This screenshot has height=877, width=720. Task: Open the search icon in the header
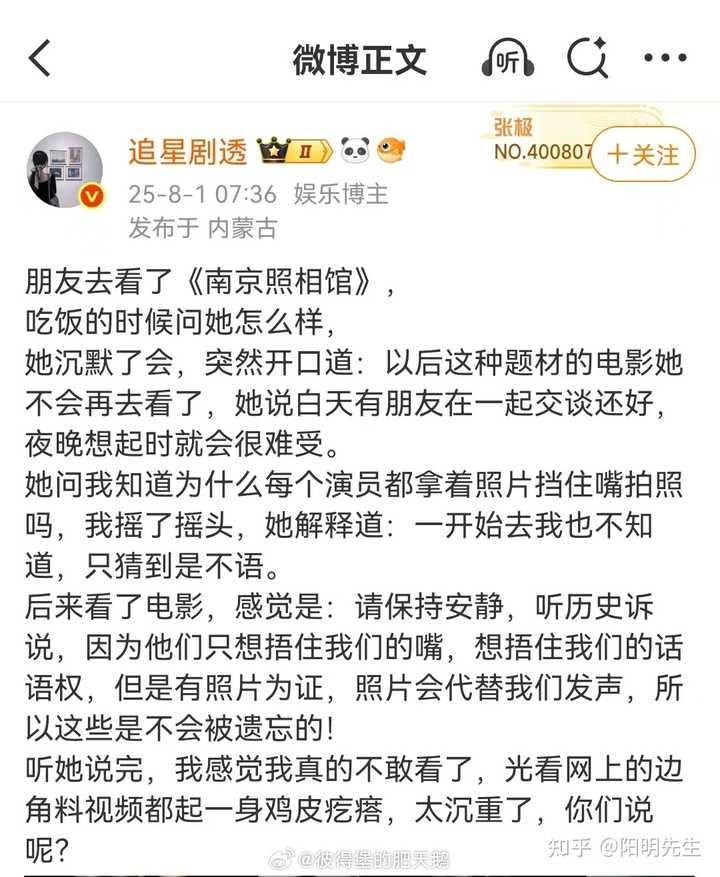click(588, 59)
